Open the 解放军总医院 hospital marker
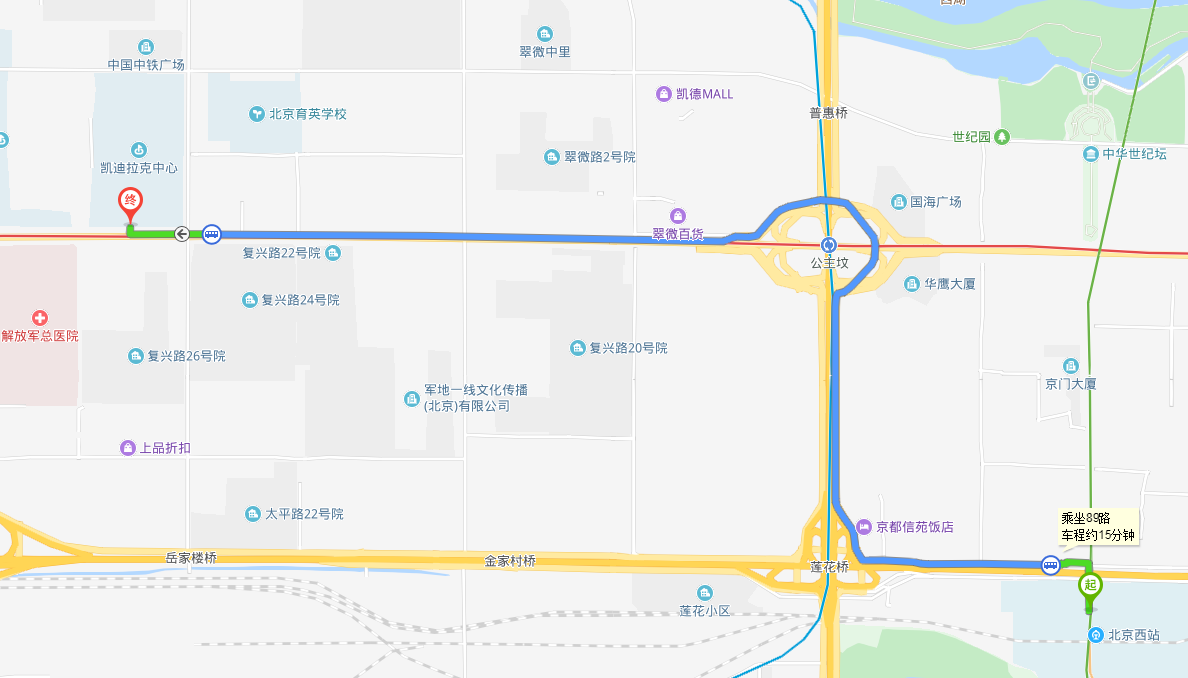Image resolution: width=1188 pixels, height=678 pixels. pos(40,317)
